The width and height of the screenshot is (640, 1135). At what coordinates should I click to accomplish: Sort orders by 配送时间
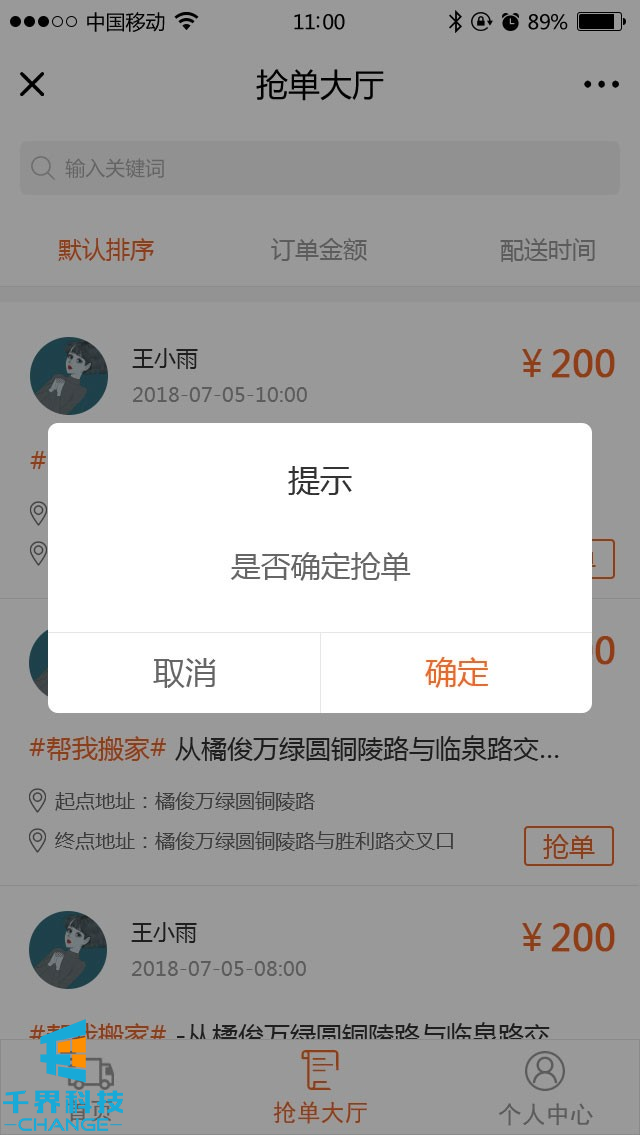[x=547, y=249]
